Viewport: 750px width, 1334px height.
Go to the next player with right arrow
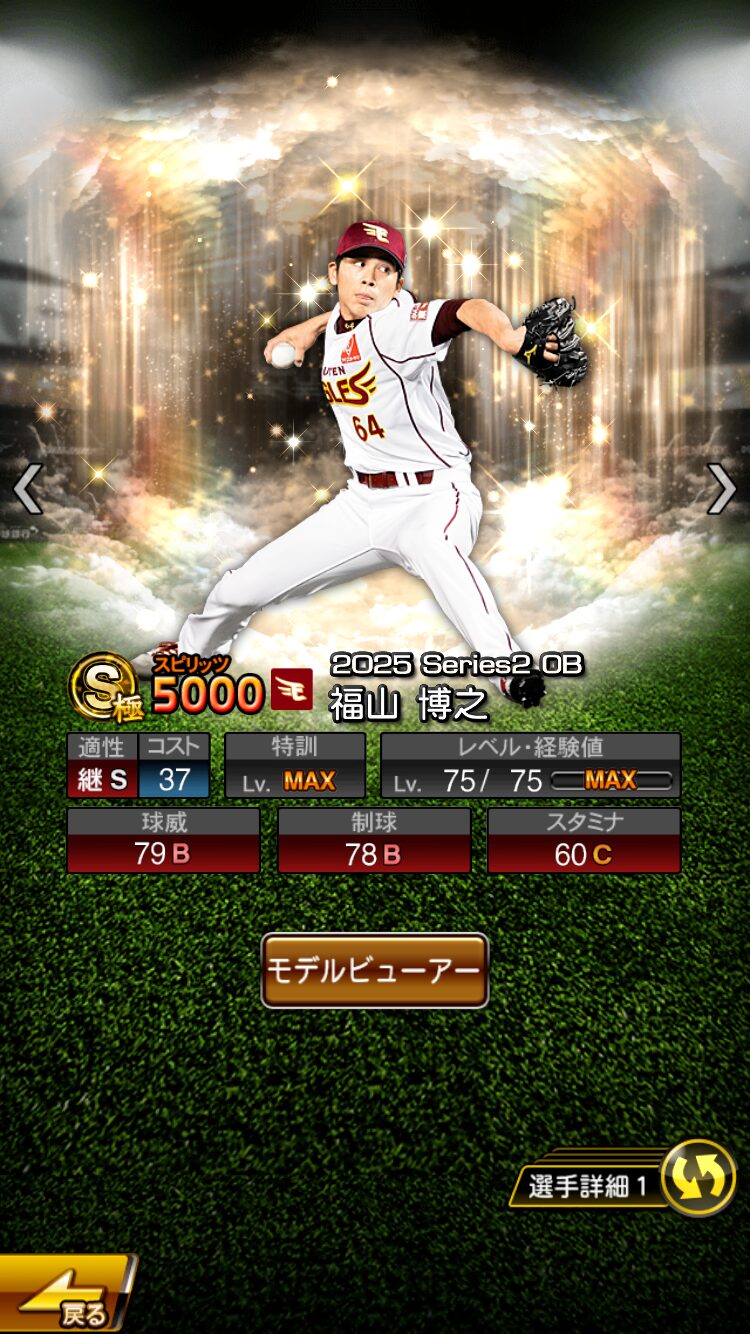[x=721, y=489]
